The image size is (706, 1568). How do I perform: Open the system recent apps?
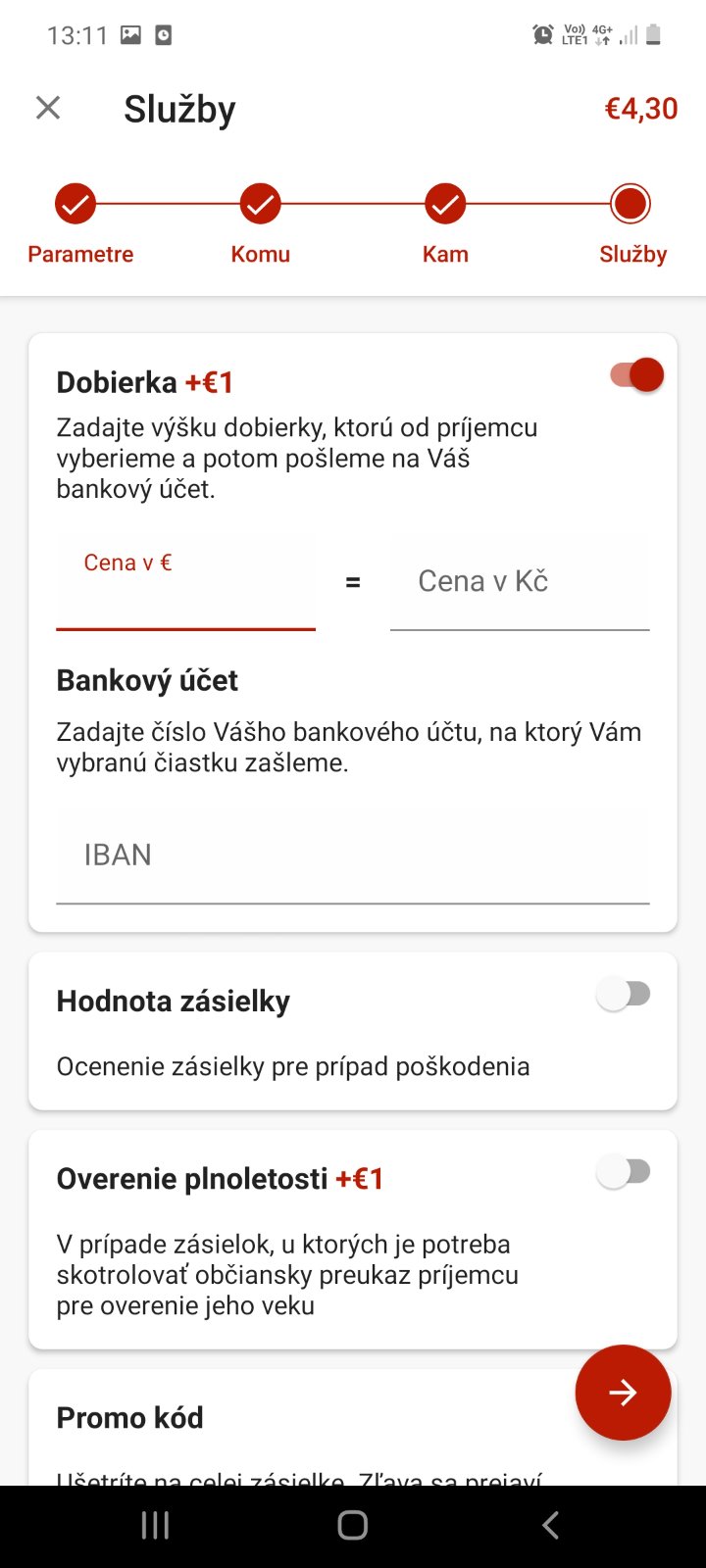click(155, 1525)
